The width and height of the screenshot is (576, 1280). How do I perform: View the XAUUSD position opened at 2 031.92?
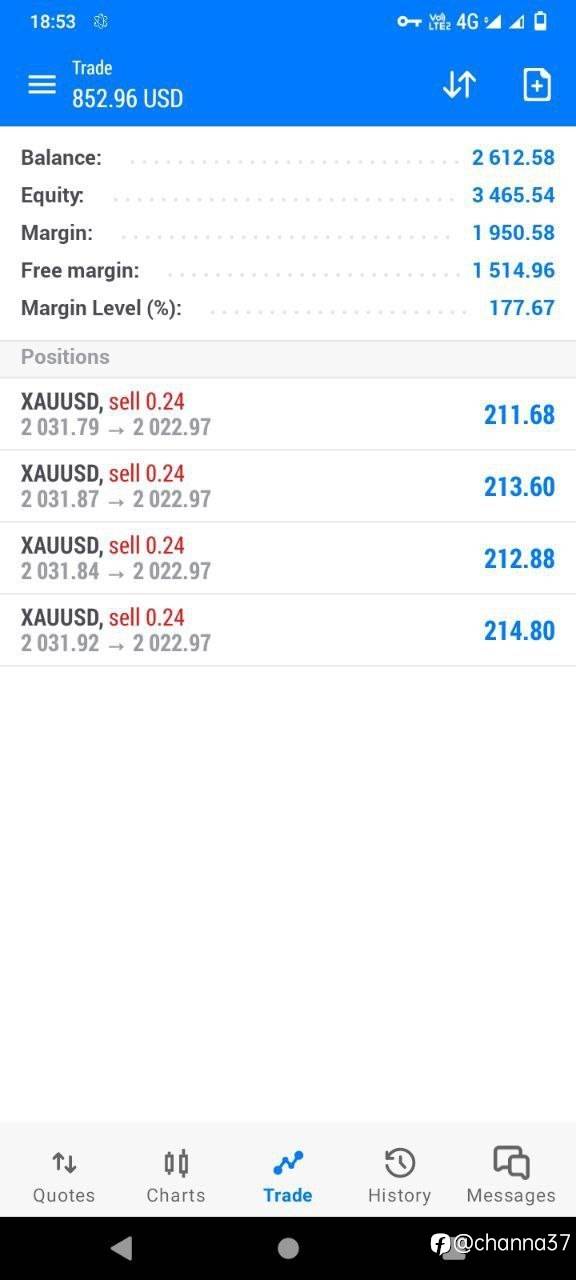(288, 631)
